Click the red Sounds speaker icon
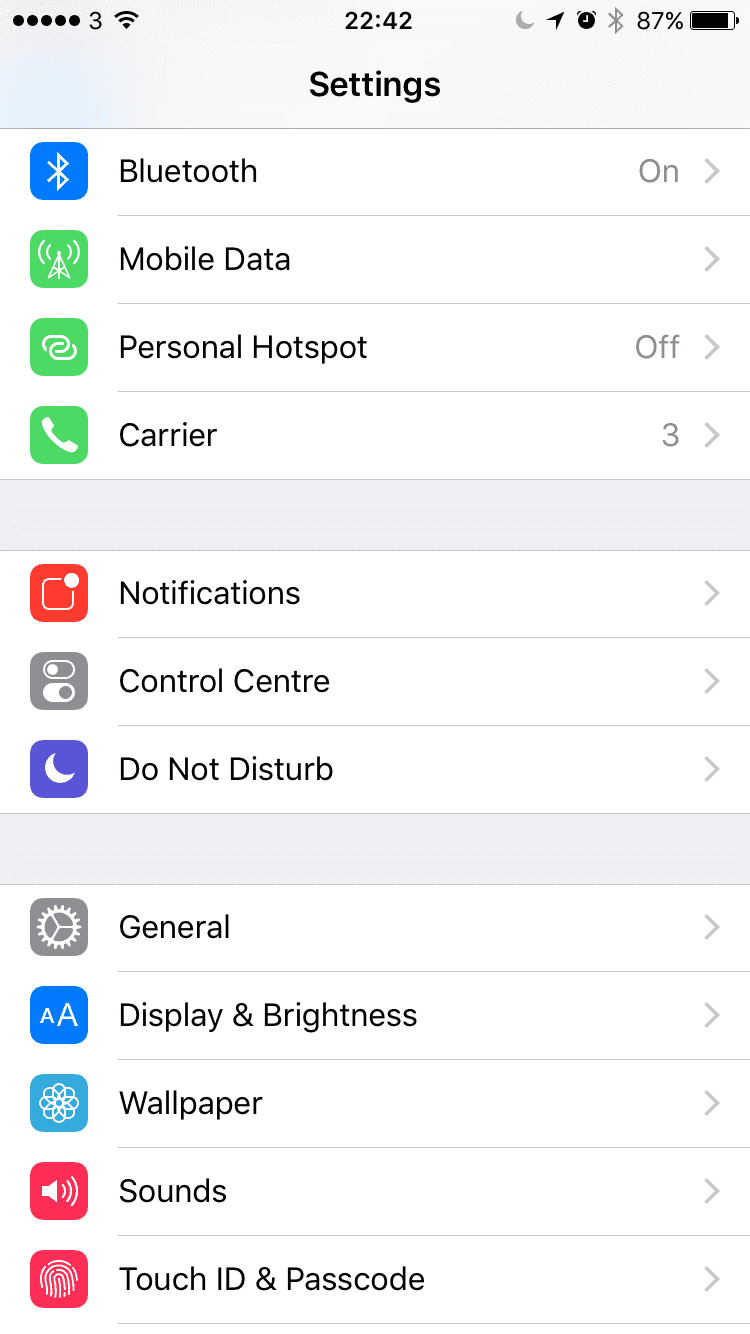The width and height of the screenshot is (750, 1334). [x=59, y=1191]
